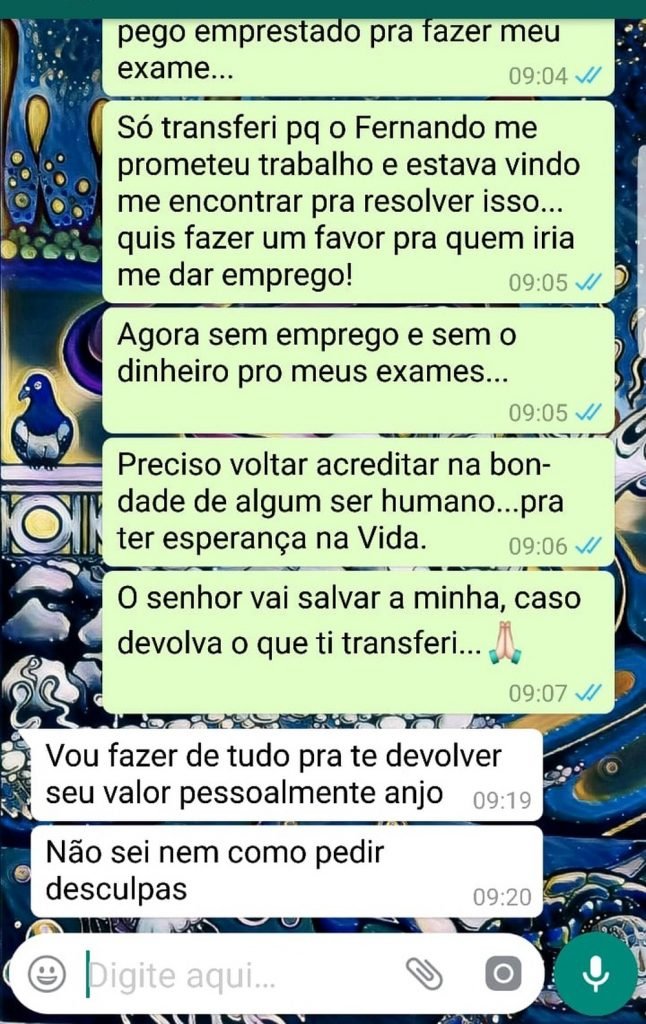Open the camera from message bar
The width and height of the screenshot is (646, 1024).
(502, 973)
